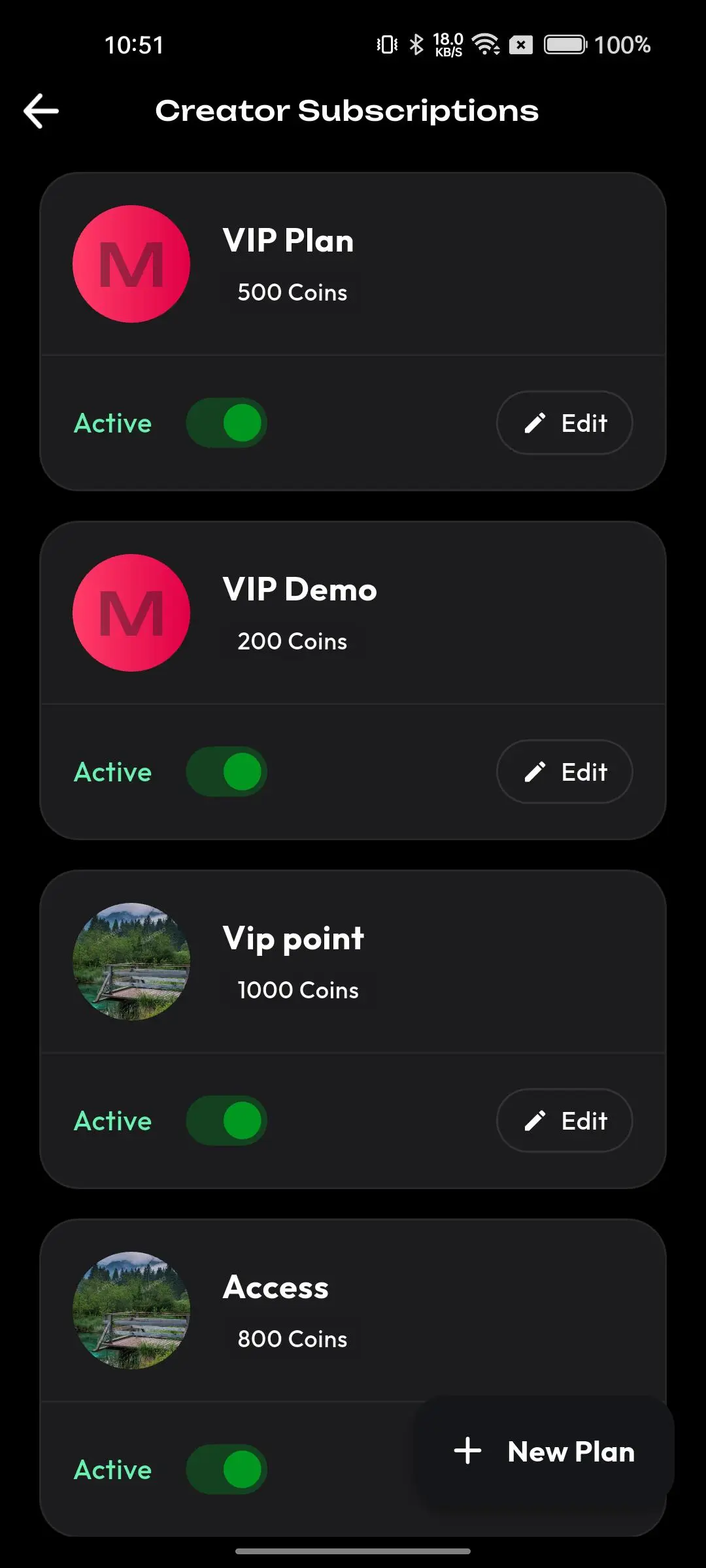706x1568 pixels.
Task: Open the Wi-Fi icon in the status bar
Action: (484, 44)
